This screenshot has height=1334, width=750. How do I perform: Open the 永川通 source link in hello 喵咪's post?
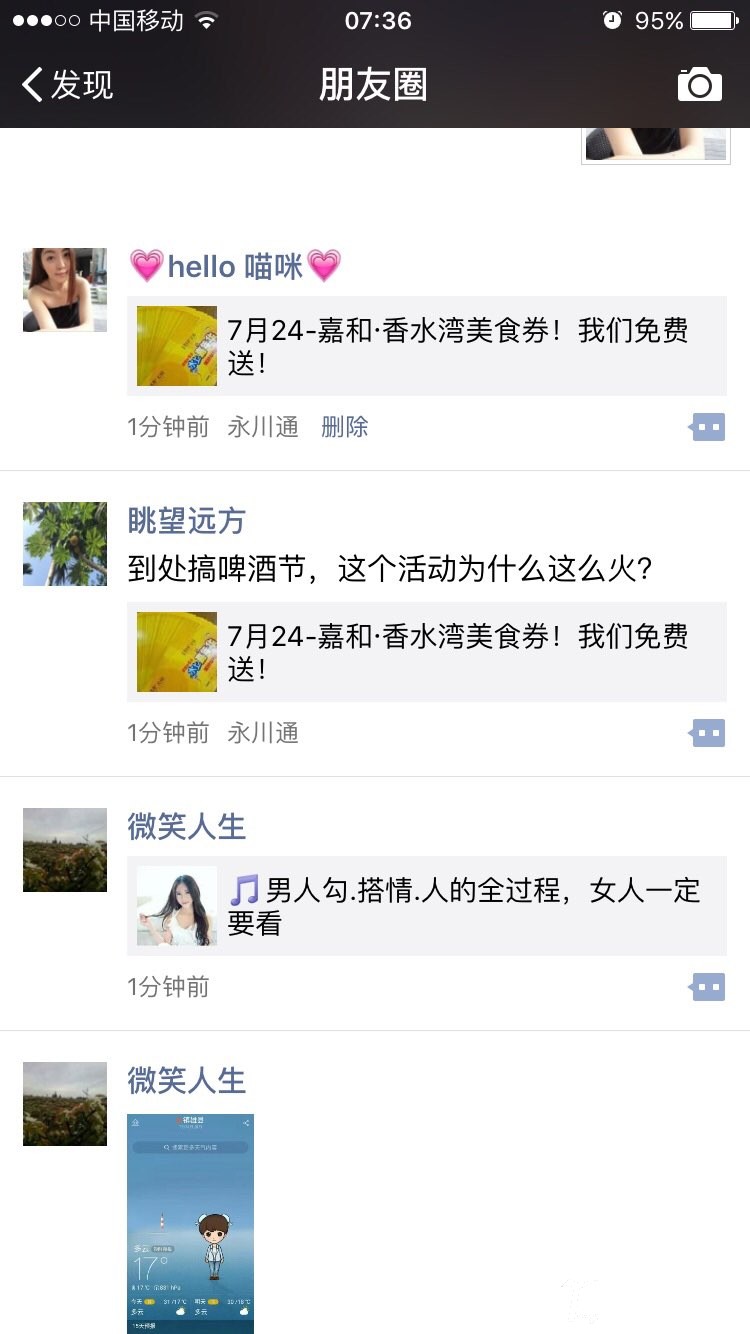pyautogui.click(x=263, y=427)
